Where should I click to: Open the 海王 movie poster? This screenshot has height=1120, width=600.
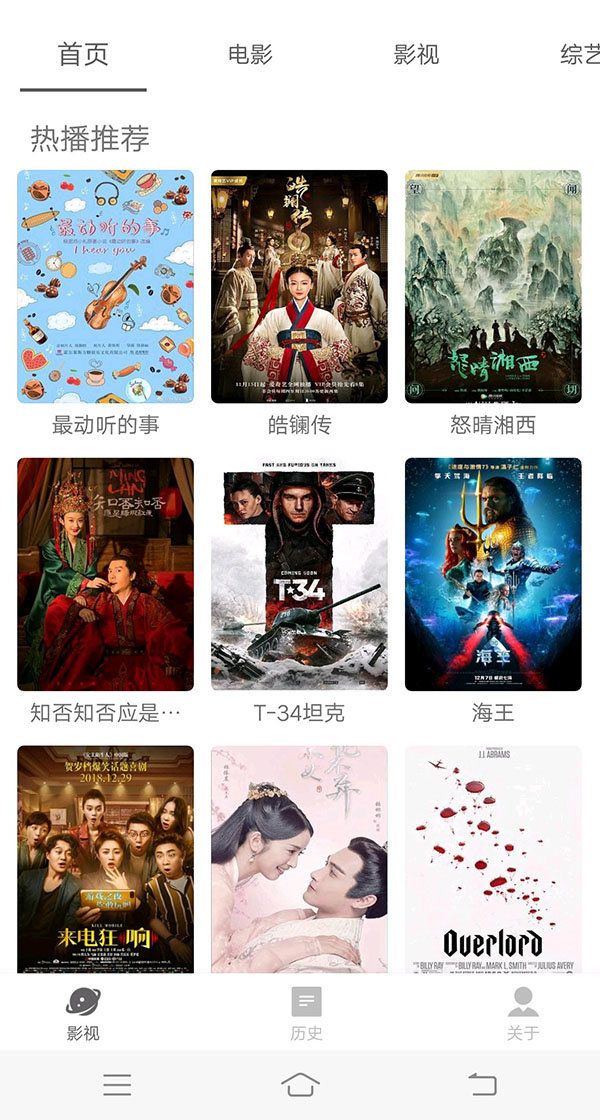[x=493, y=575]
